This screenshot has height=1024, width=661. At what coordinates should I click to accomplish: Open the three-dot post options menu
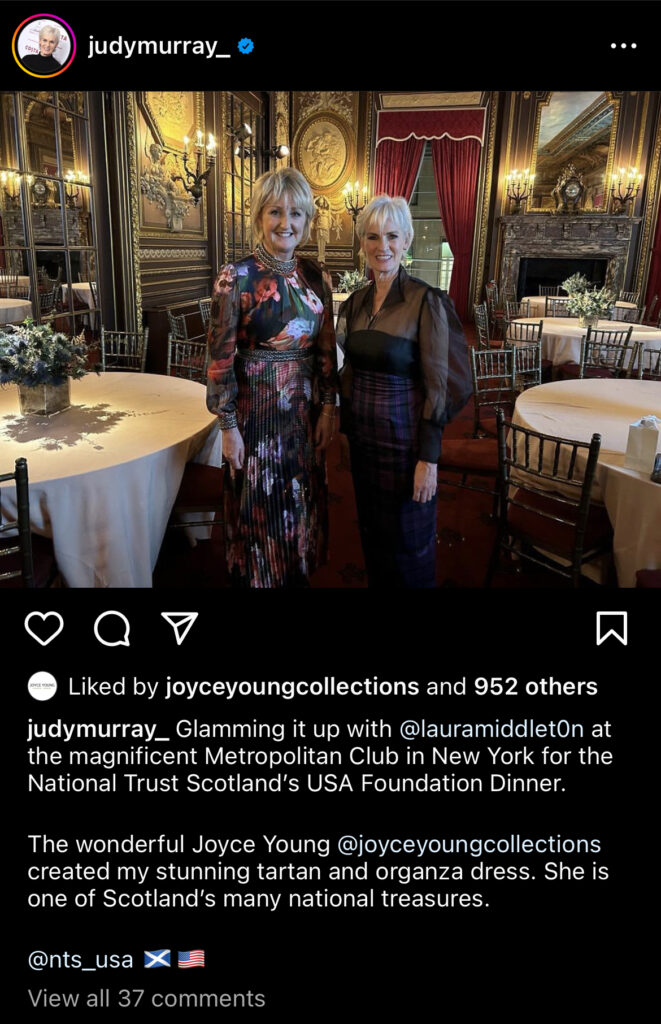pyautogui.click(x=623, y=46)
